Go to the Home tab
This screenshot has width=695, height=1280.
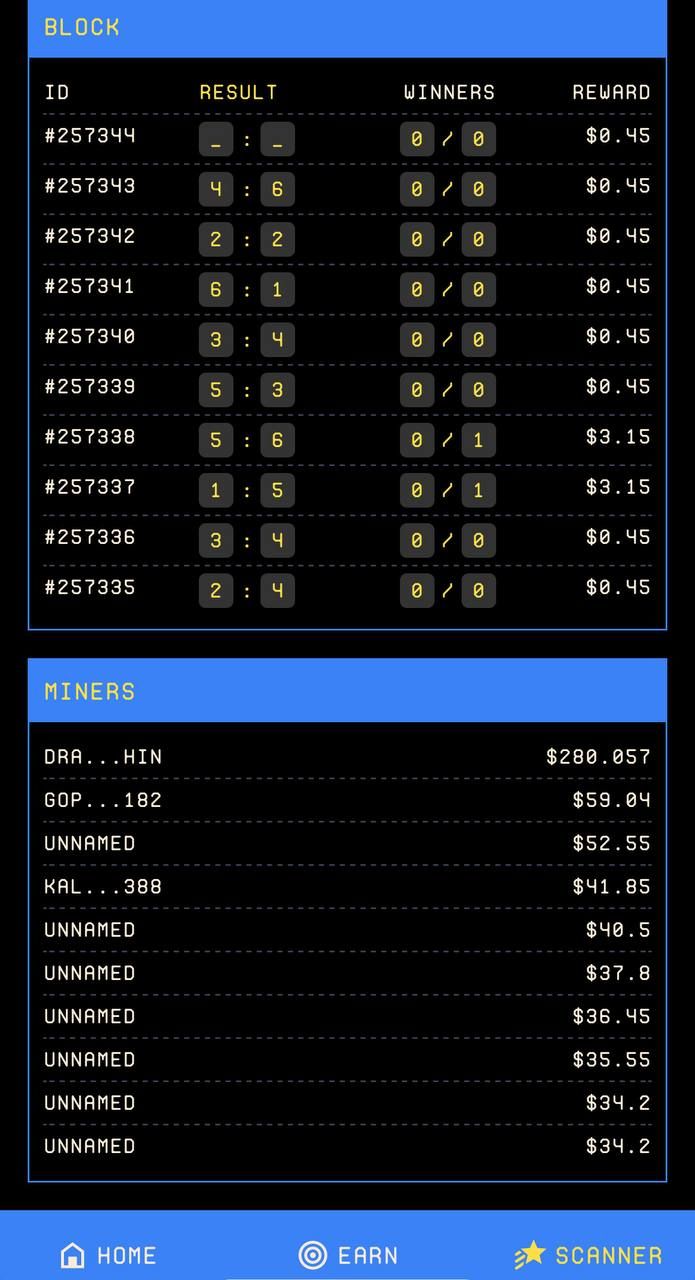tap(108, 1254)
